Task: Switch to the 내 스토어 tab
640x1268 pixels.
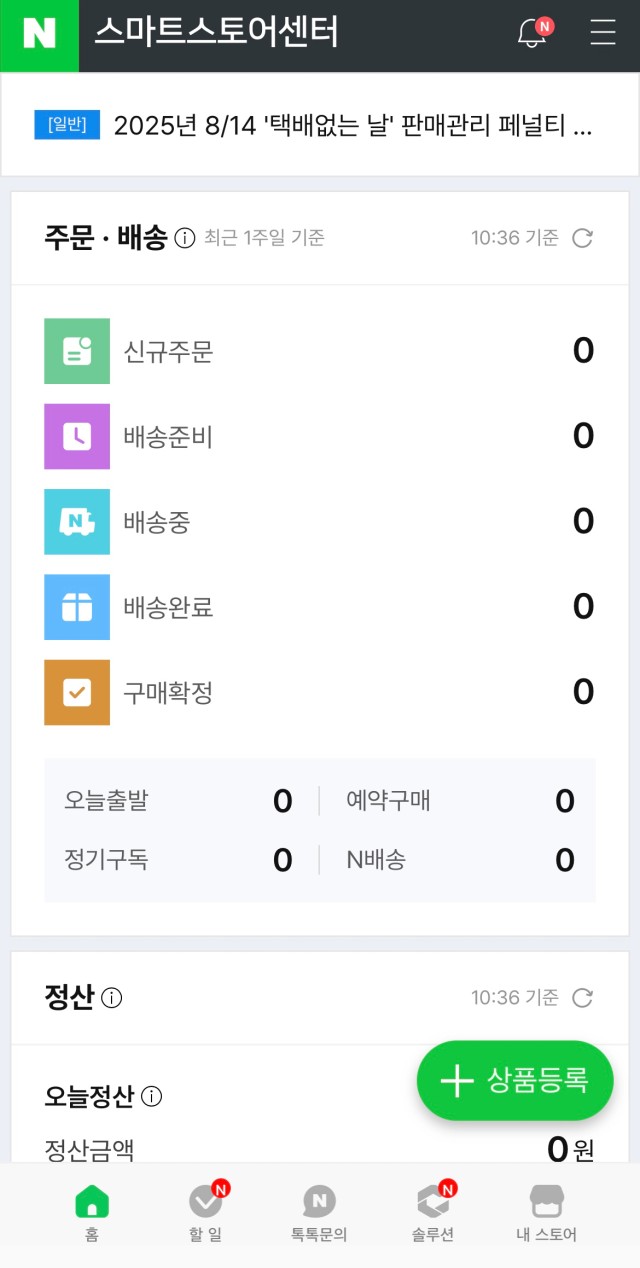Action: click(547, 1211)
